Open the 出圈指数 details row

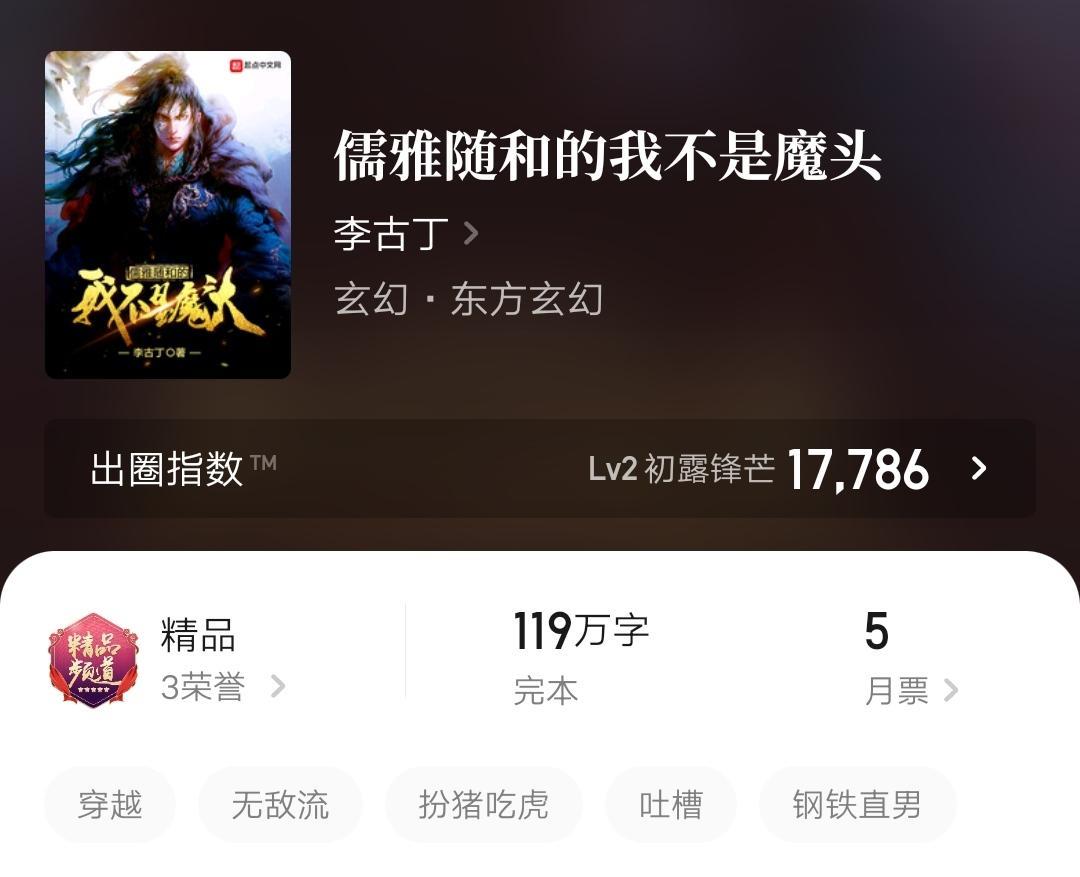(539, 468)
